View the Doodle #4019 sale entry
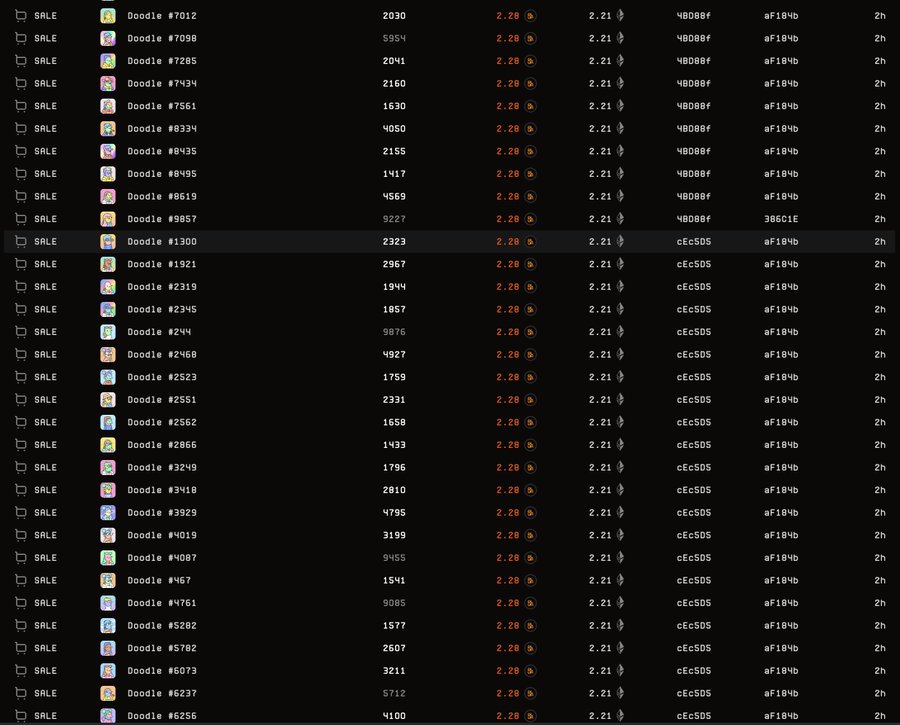Screen dimensions: 900x725 click(x=162, y=535)
